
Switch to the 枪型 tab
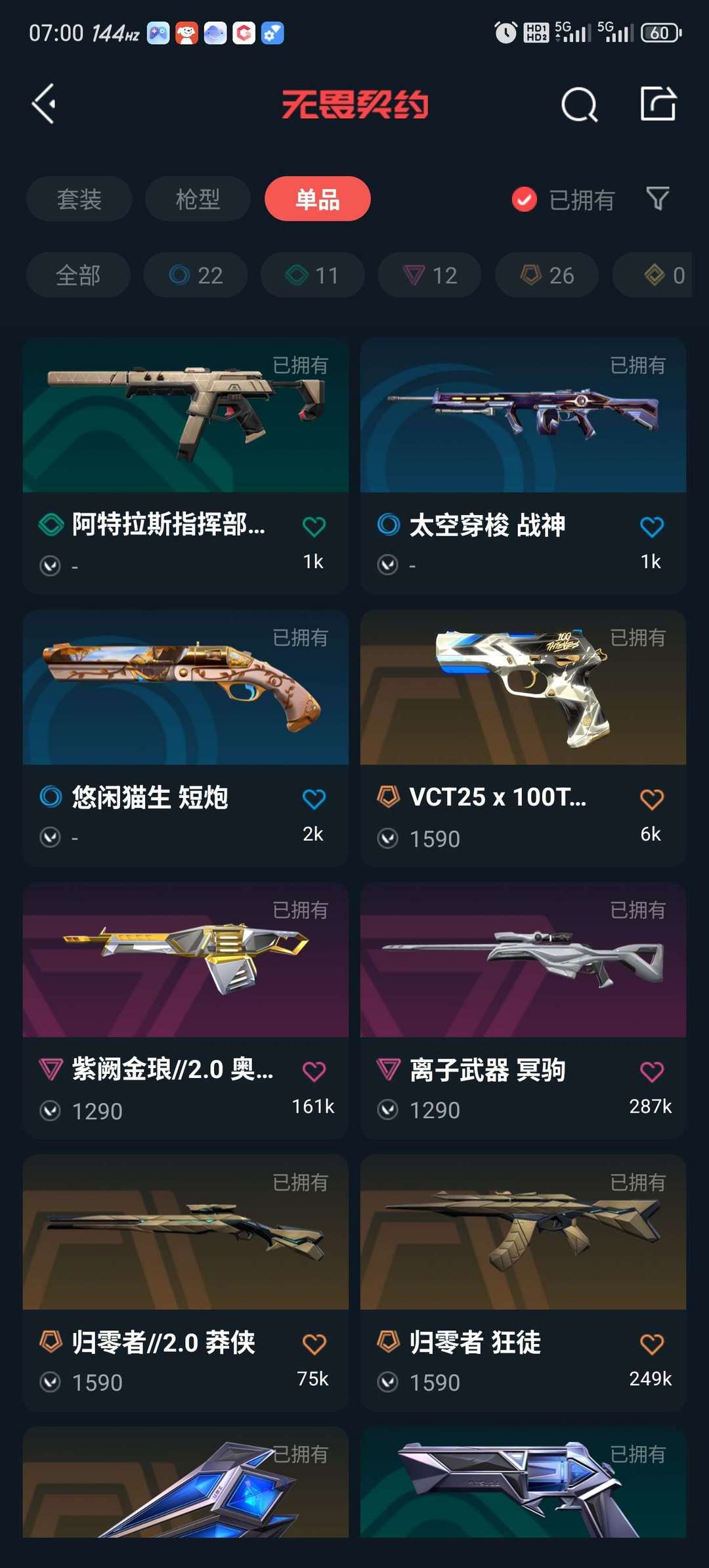coord(198,199)
